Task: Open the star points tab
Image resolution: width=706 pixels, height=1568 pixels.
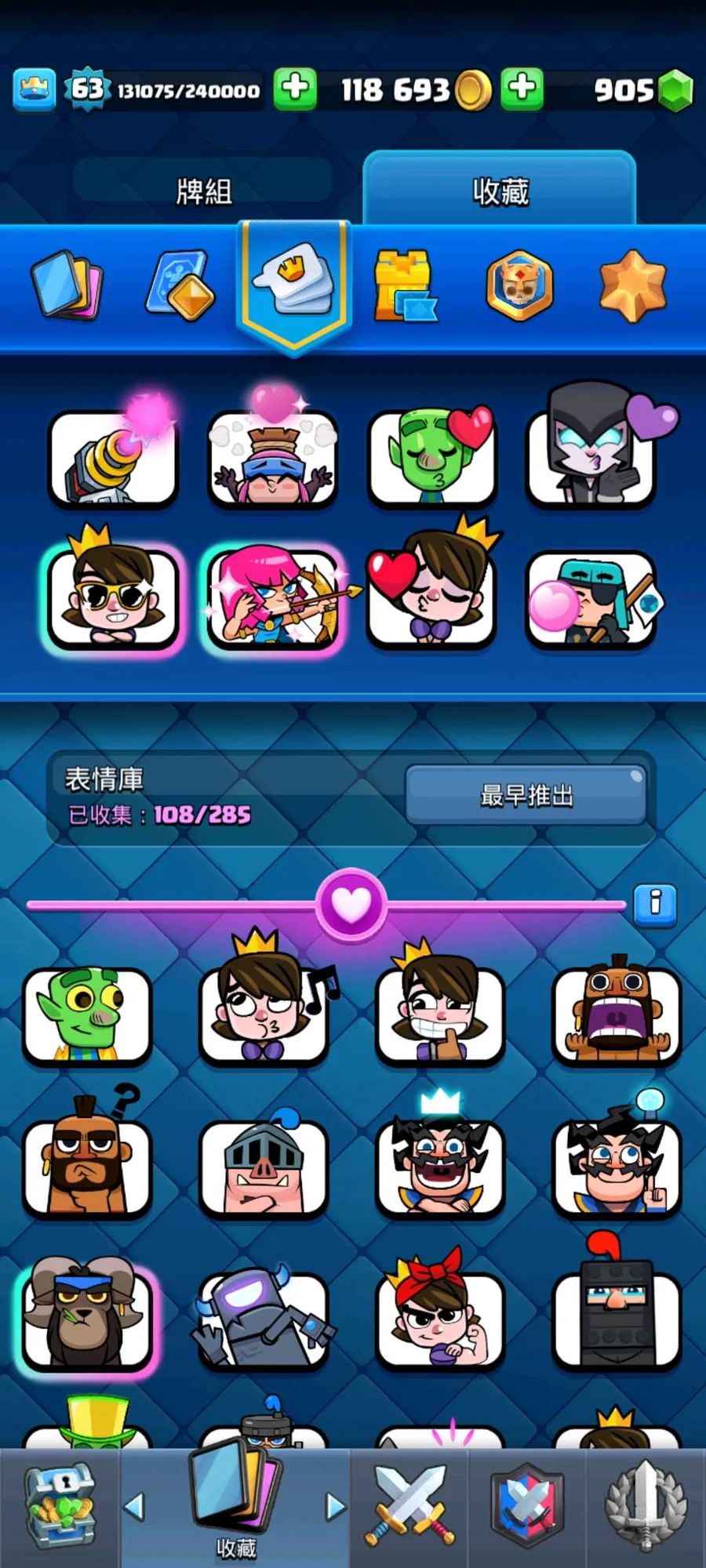Action: point(632,286)
